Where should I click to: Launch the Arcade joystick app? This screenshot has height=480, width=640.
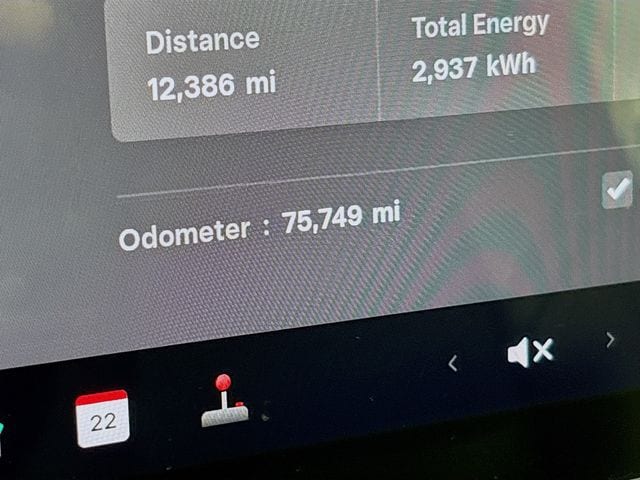point(224,401)
